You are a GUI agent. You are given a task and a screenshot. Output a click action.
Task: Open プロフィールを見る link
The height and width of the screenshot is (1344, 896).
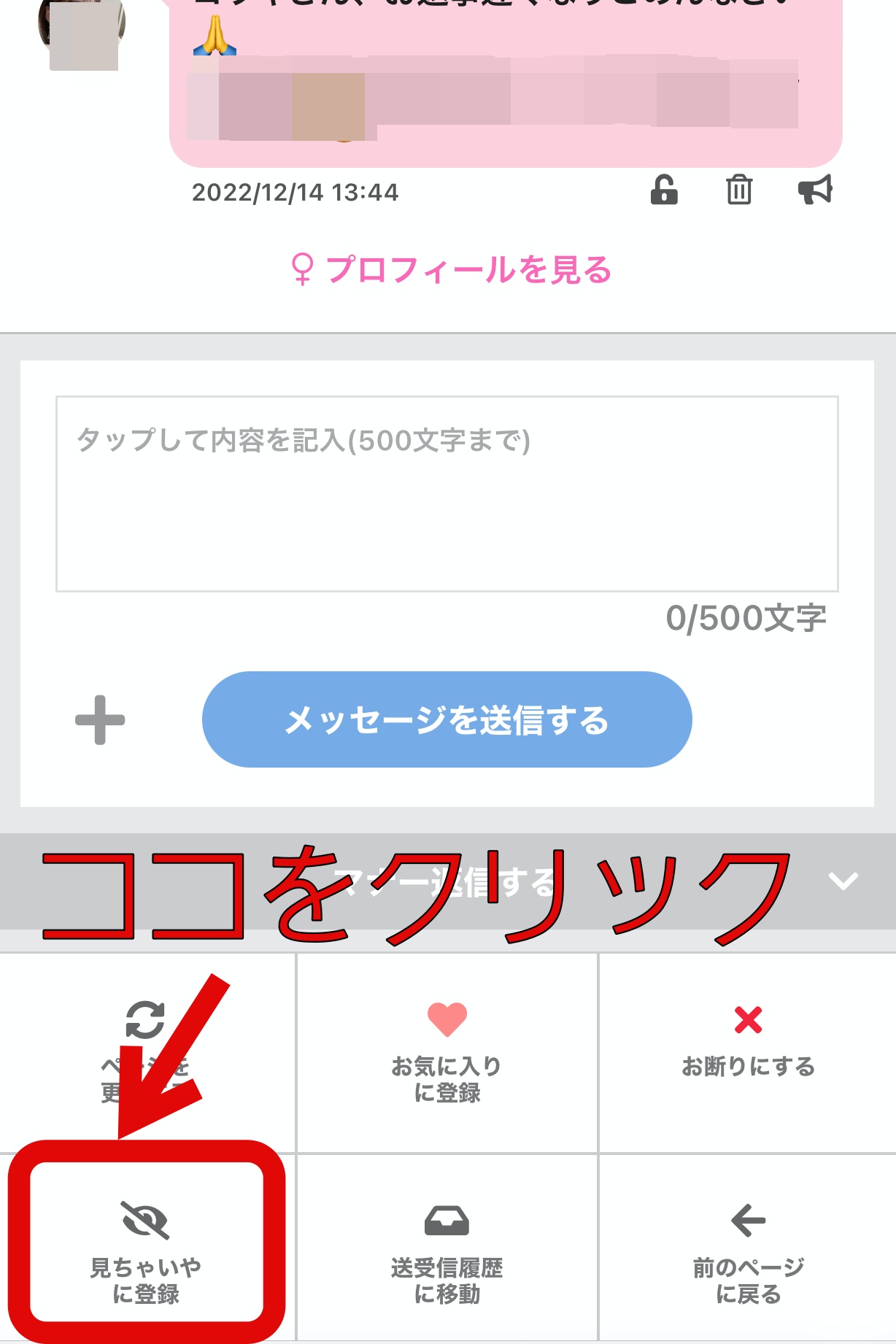click(450, 269)
